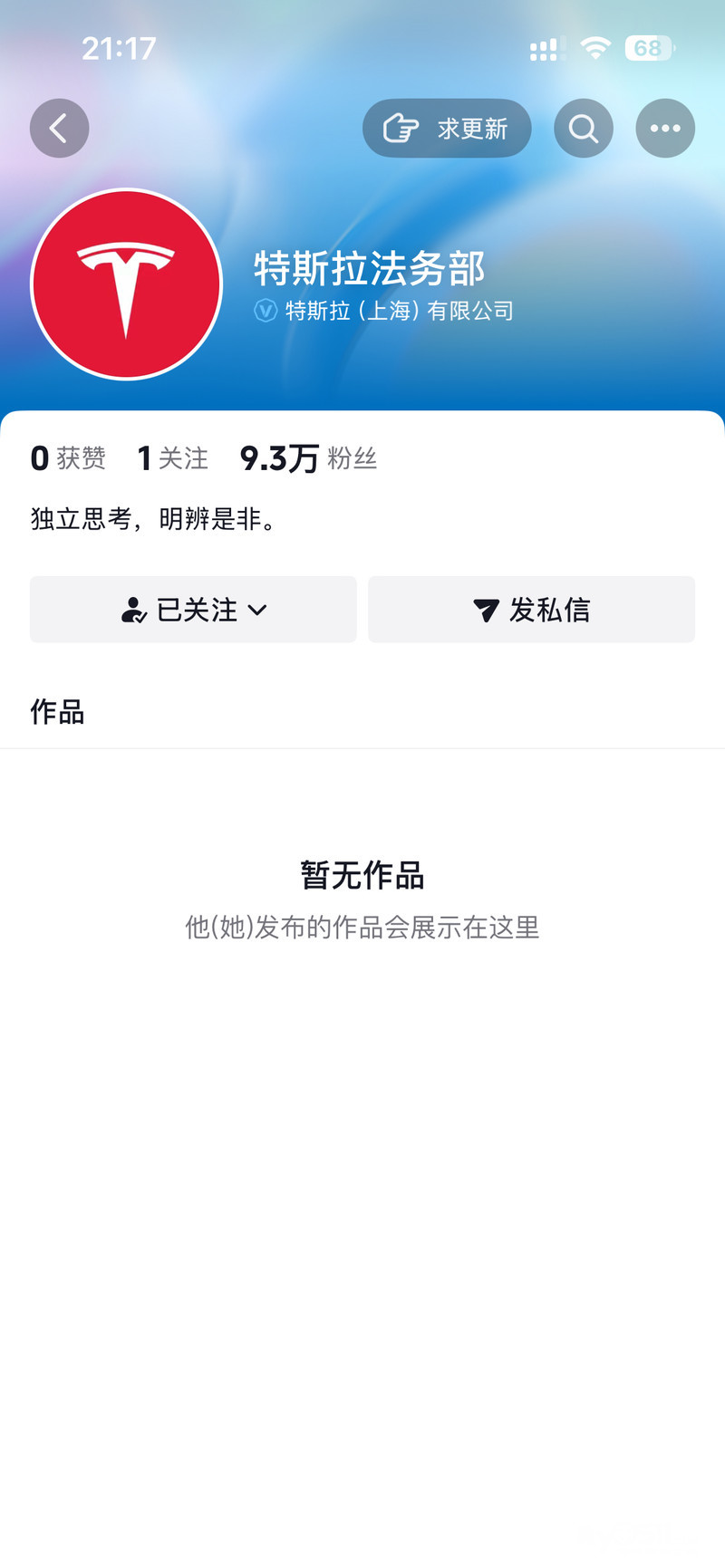This screenshot has width=725, height=1568.
Task: Send a private message via 发私信
Action: pyautogui.click(x=531, y=610)
